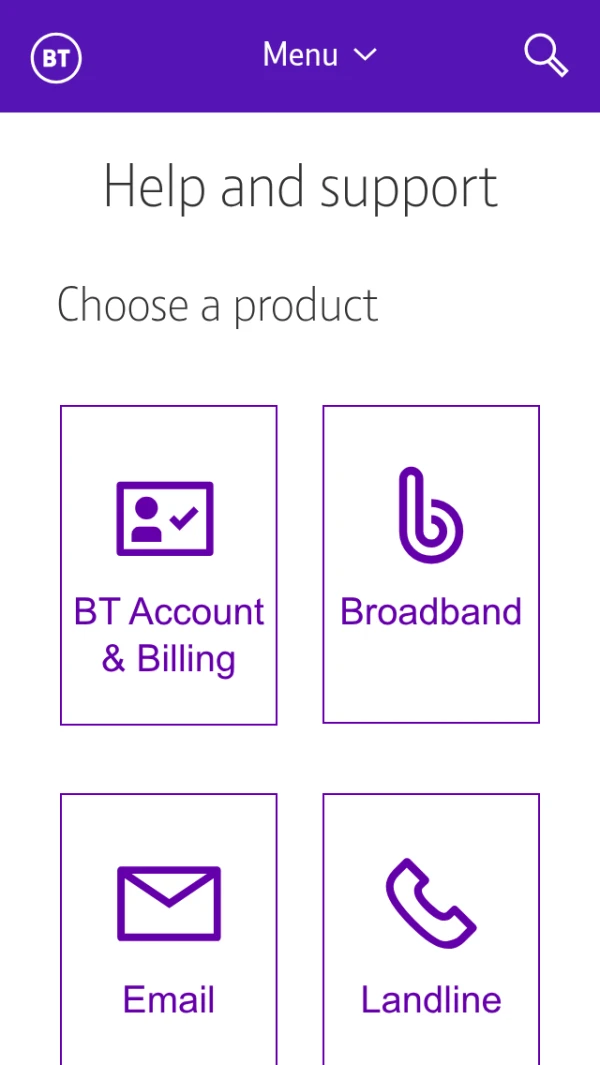Image resolution: width=600 pixels, height=1065 pixels.
Task: Open BT Account & Billing help
Action: coord(169,565)
